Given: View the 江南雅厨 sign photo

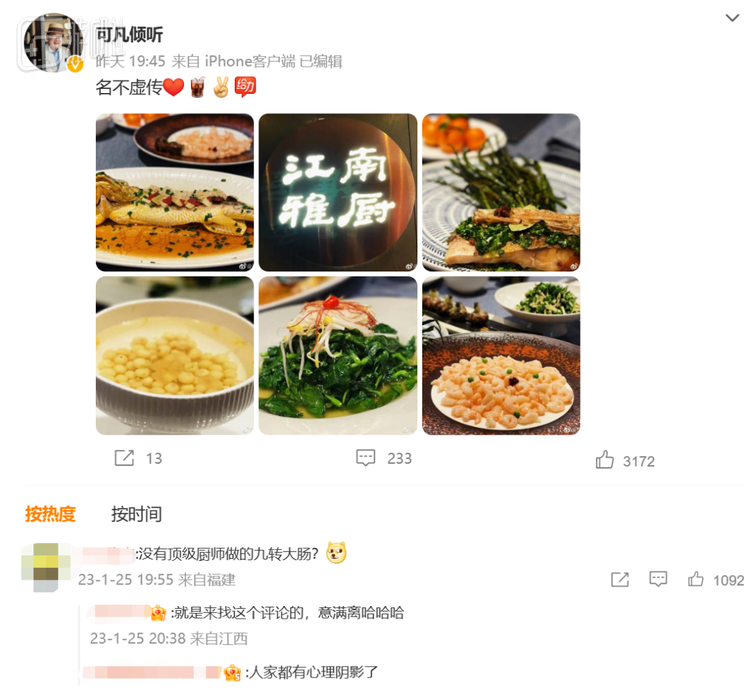Looking at the screenshot, I should 338,192.
